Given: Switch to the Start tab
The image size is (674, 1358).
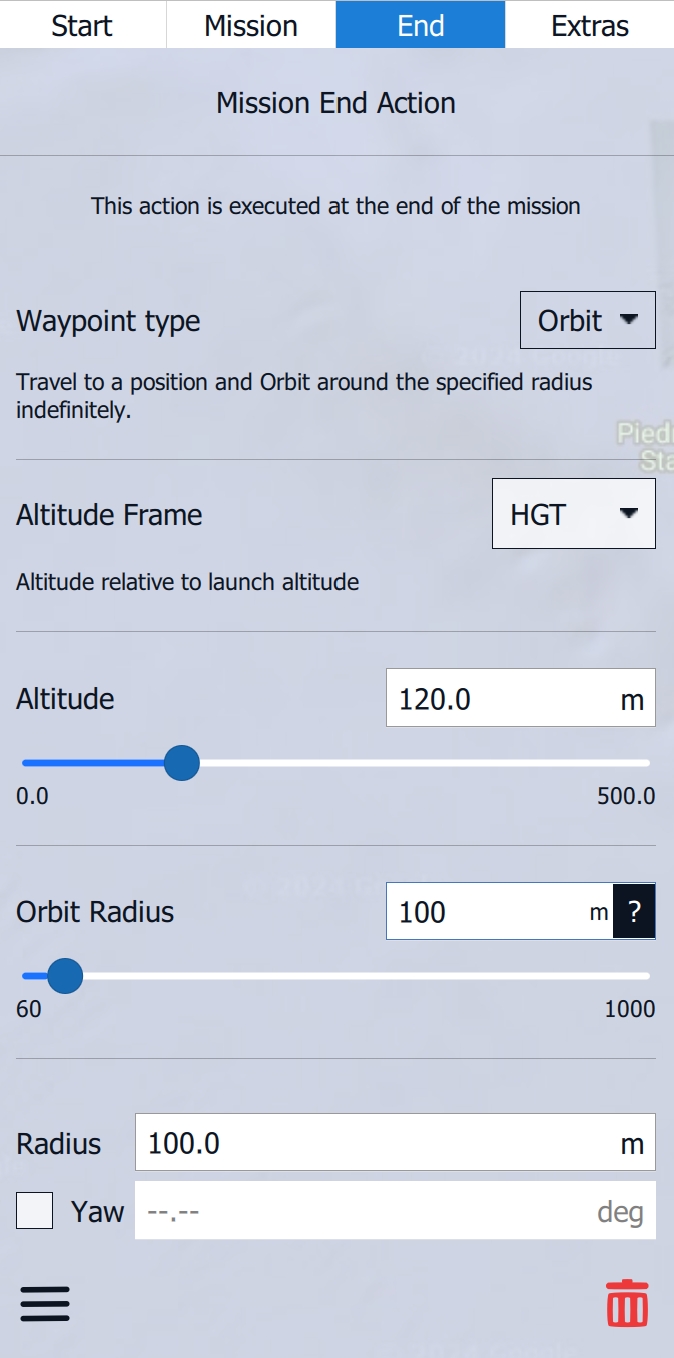Looking at the screenshot, I should click(x=83, y=25).
